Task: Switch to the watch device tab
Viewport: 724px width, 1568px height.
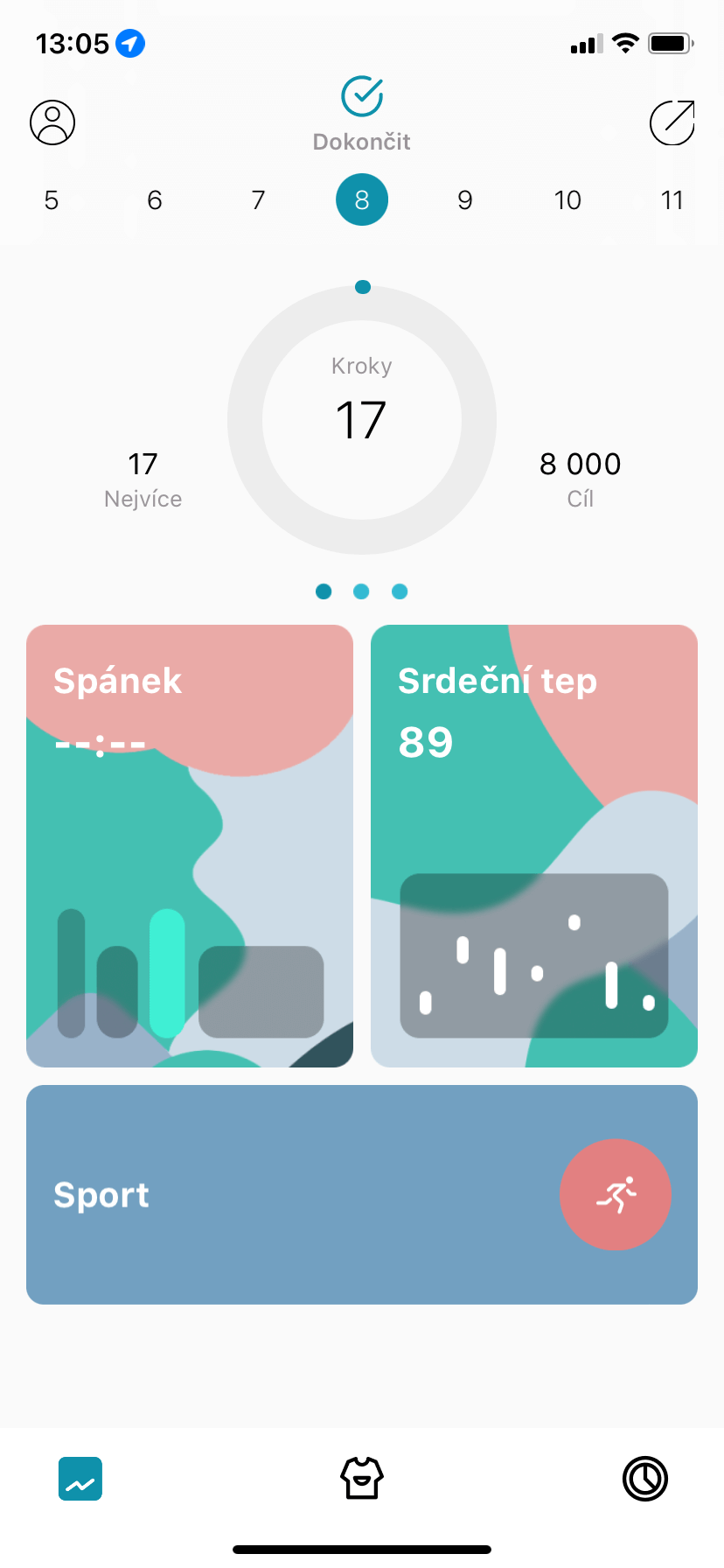Action: 645,1479
